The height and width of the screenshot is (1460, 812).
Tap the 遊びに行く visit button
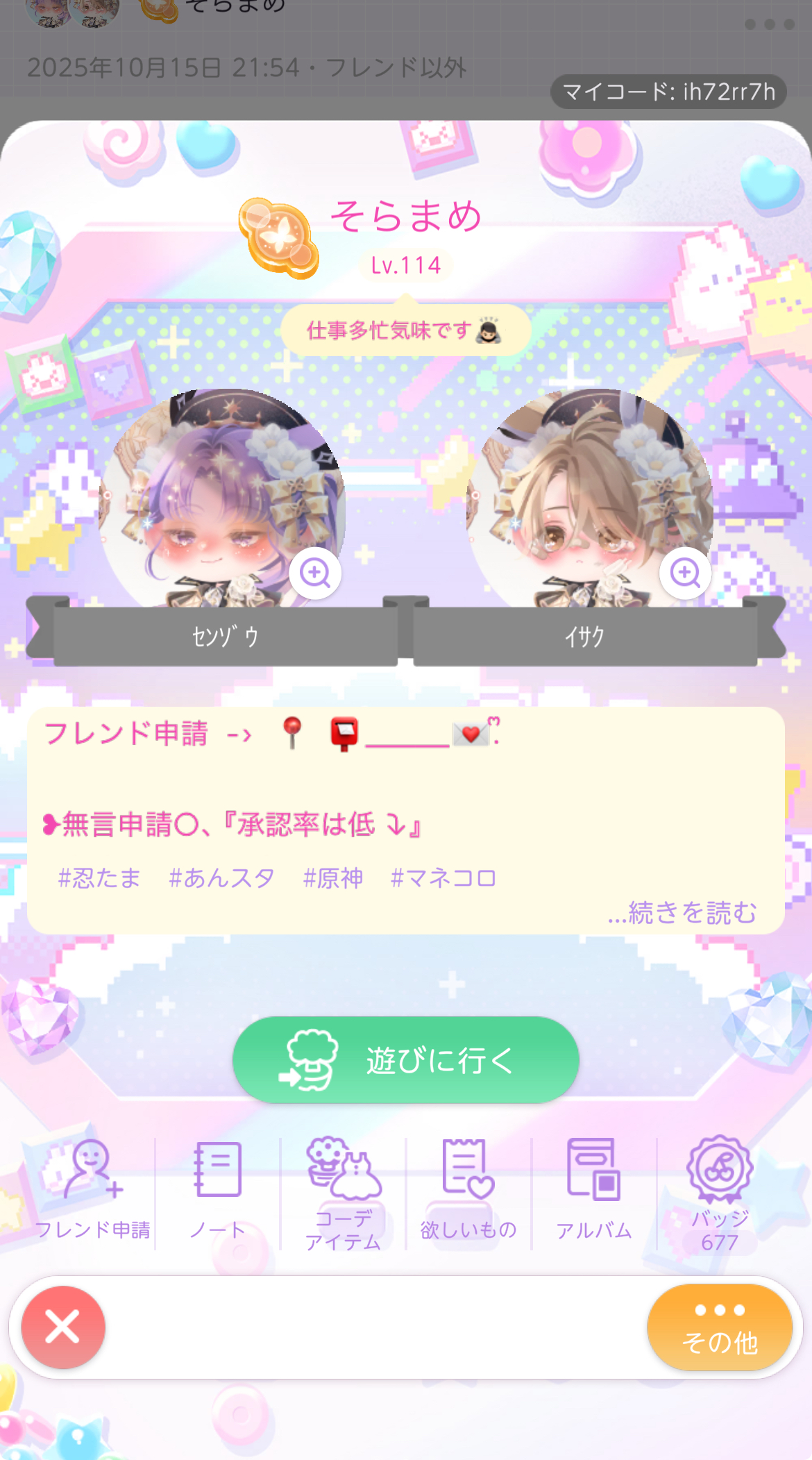point(406,1059)
